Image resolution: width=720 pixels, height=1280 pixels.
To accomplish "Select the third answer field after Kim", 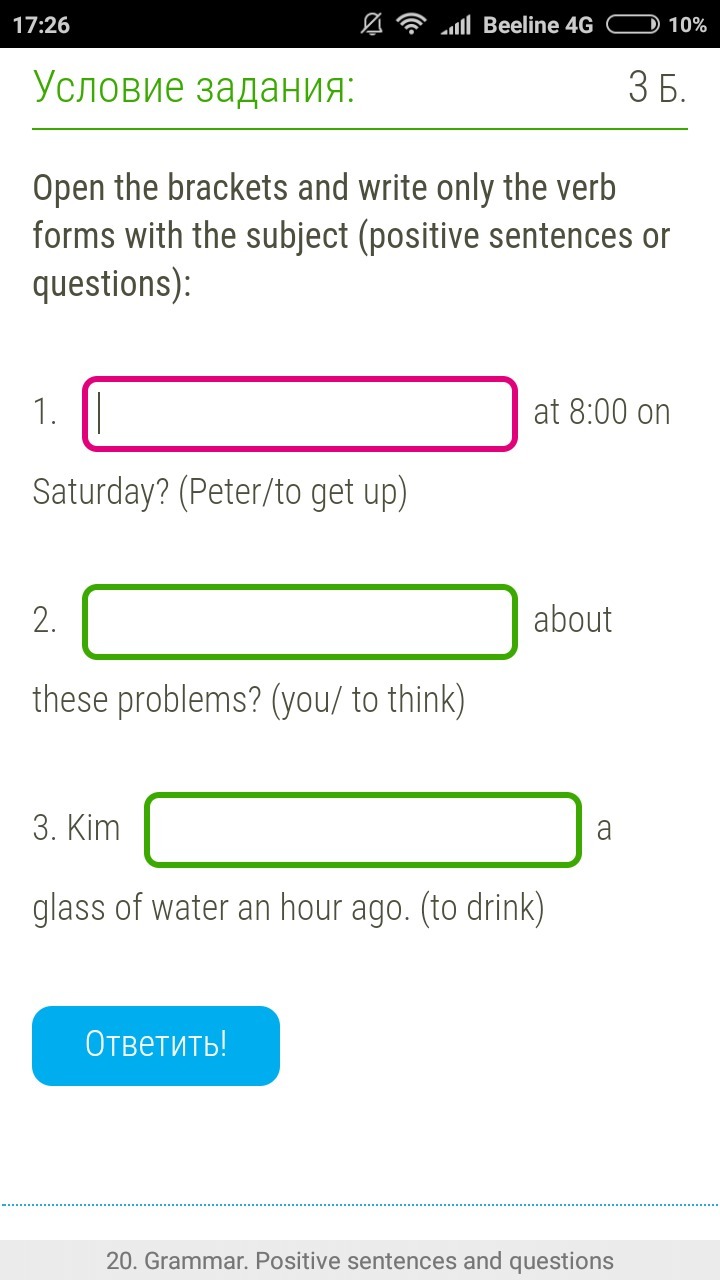I will point(363,829).
